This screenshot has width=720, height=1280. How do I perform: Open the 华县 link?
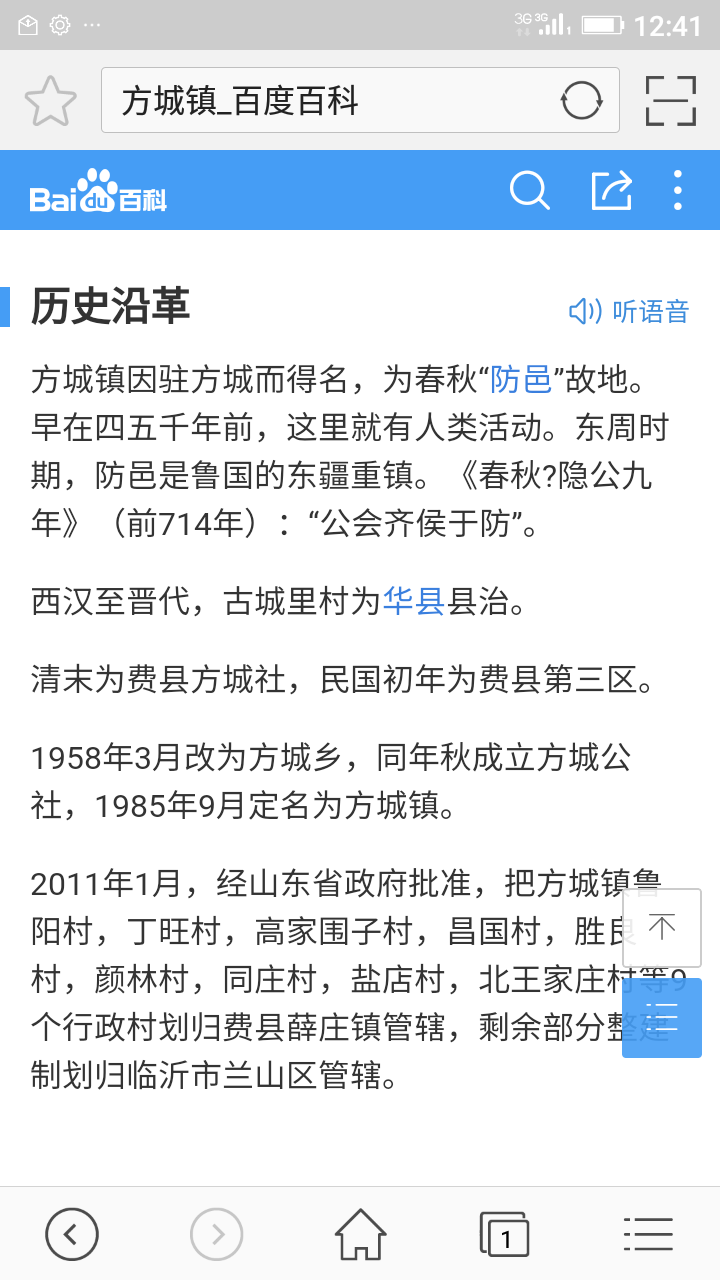pyautogui.click(x=413, y=602)
